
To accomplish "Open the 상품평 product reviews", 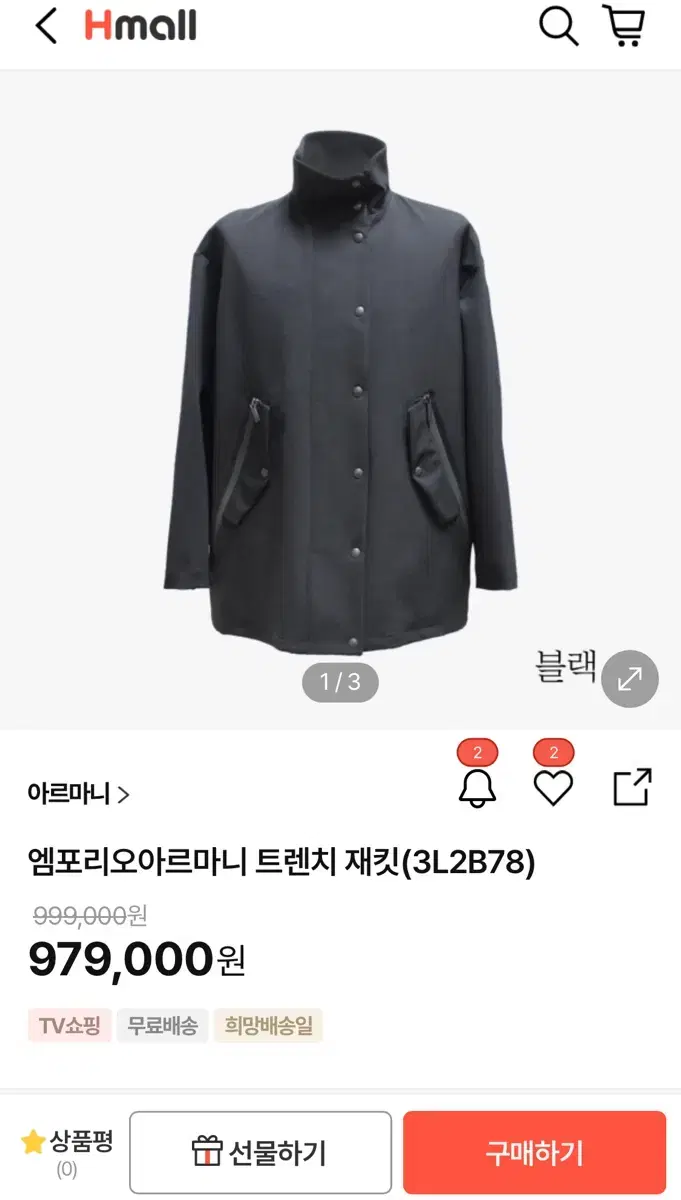I will pyautogui.click(x=68, y=1152).
